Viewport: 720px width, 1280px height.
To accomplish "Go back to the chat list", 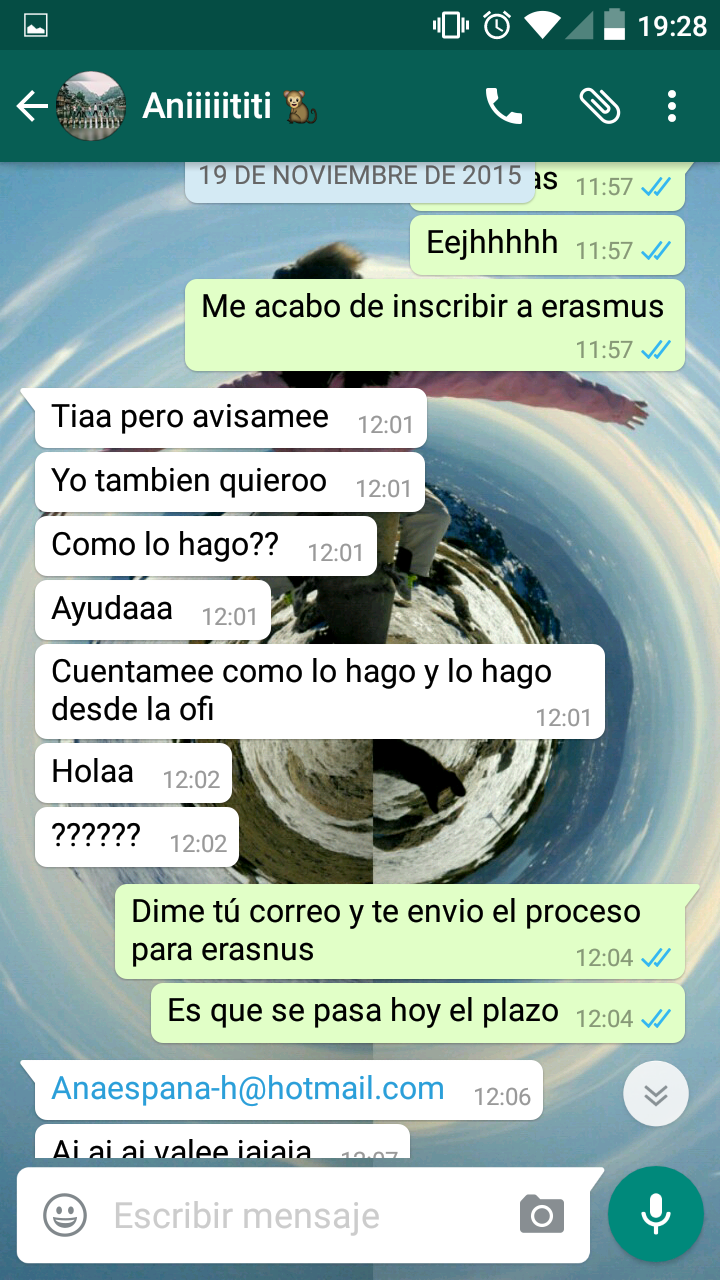I will tap(32, 106).
